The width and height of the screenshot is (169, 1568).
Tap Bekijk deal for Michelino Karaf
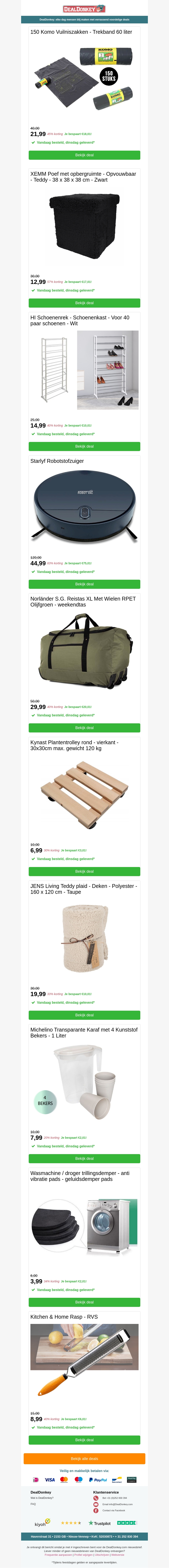pos(84,1158)
